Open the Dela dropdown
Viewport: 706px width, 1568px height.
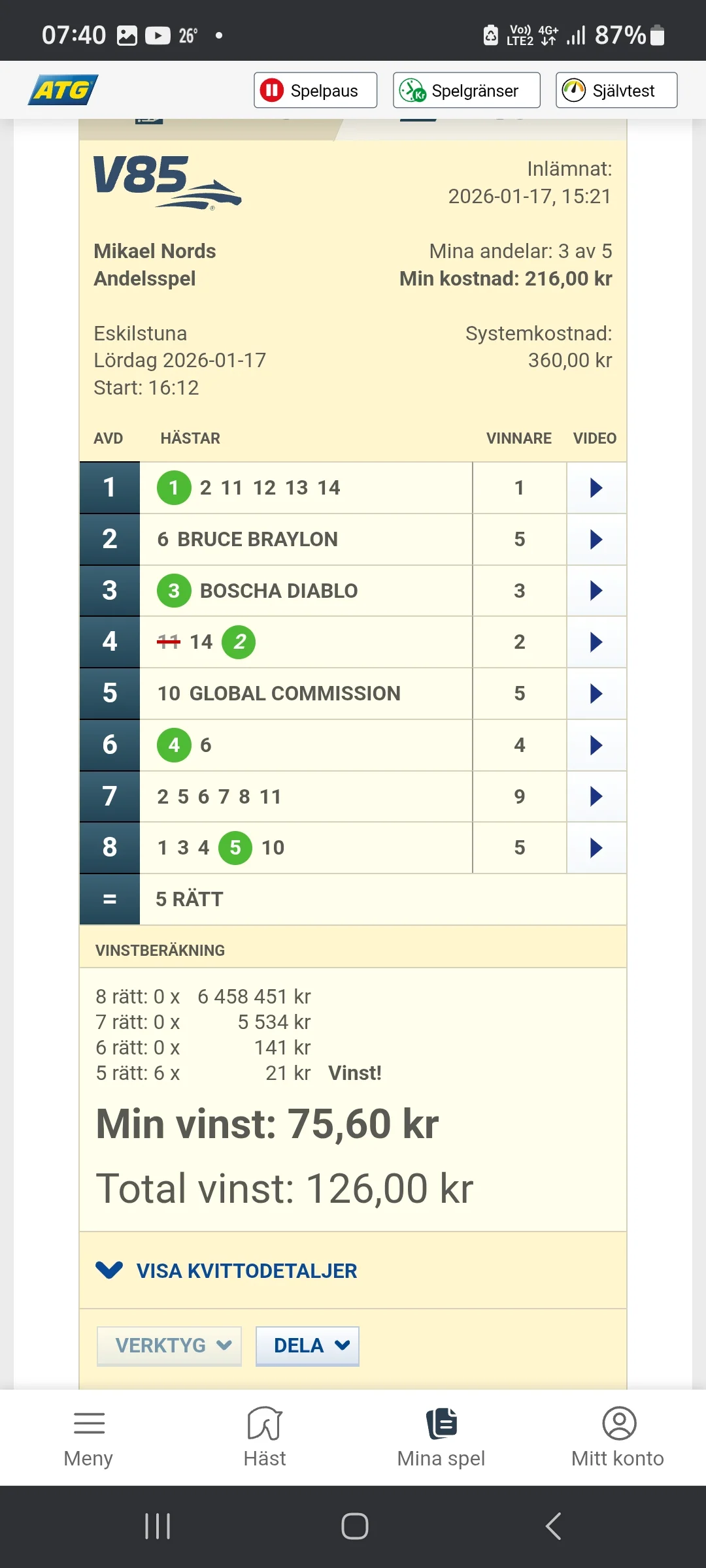click(x=307, y=1346)
